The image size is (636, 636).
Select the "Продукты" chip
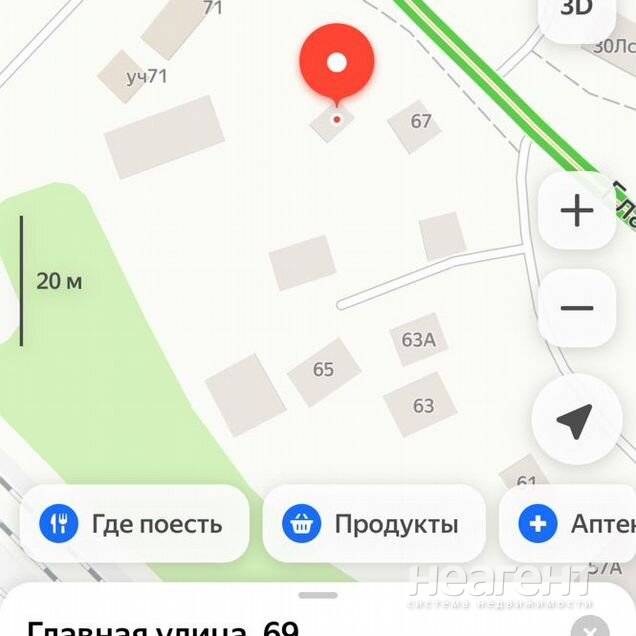tap(373, 523)
